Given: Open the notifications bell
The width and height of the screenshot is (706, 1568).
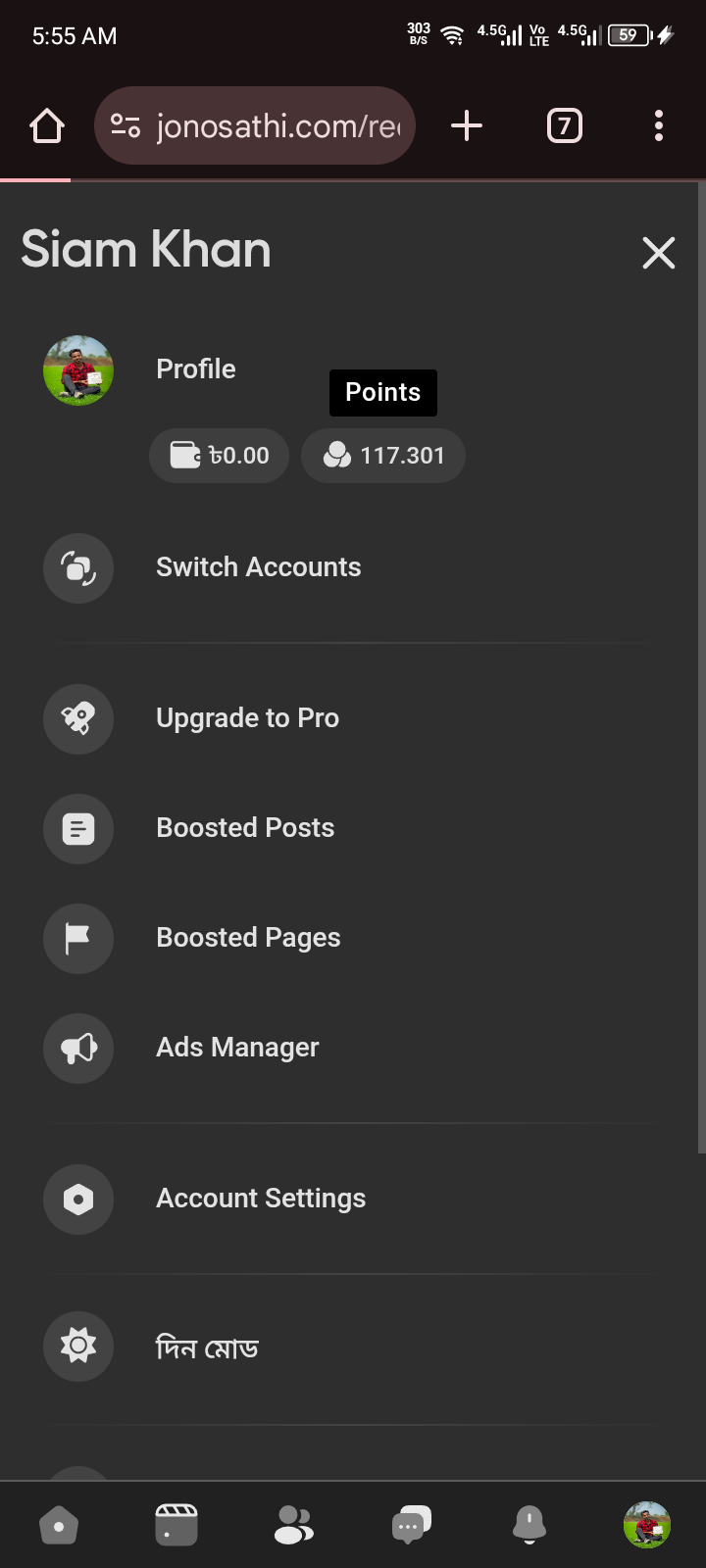Looking at the screenshot, I should point(529,1525).
